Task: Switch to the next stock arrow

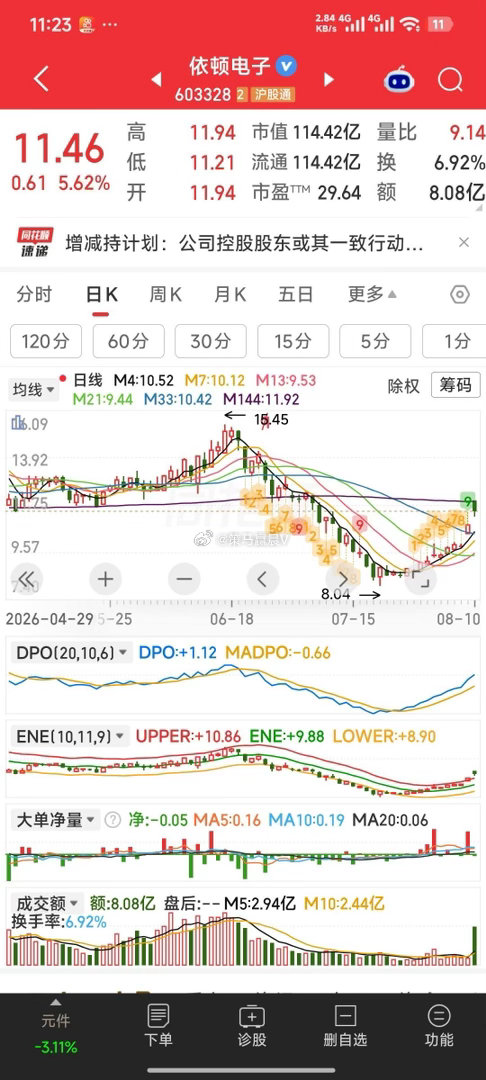Action: (x=329, y=80)
